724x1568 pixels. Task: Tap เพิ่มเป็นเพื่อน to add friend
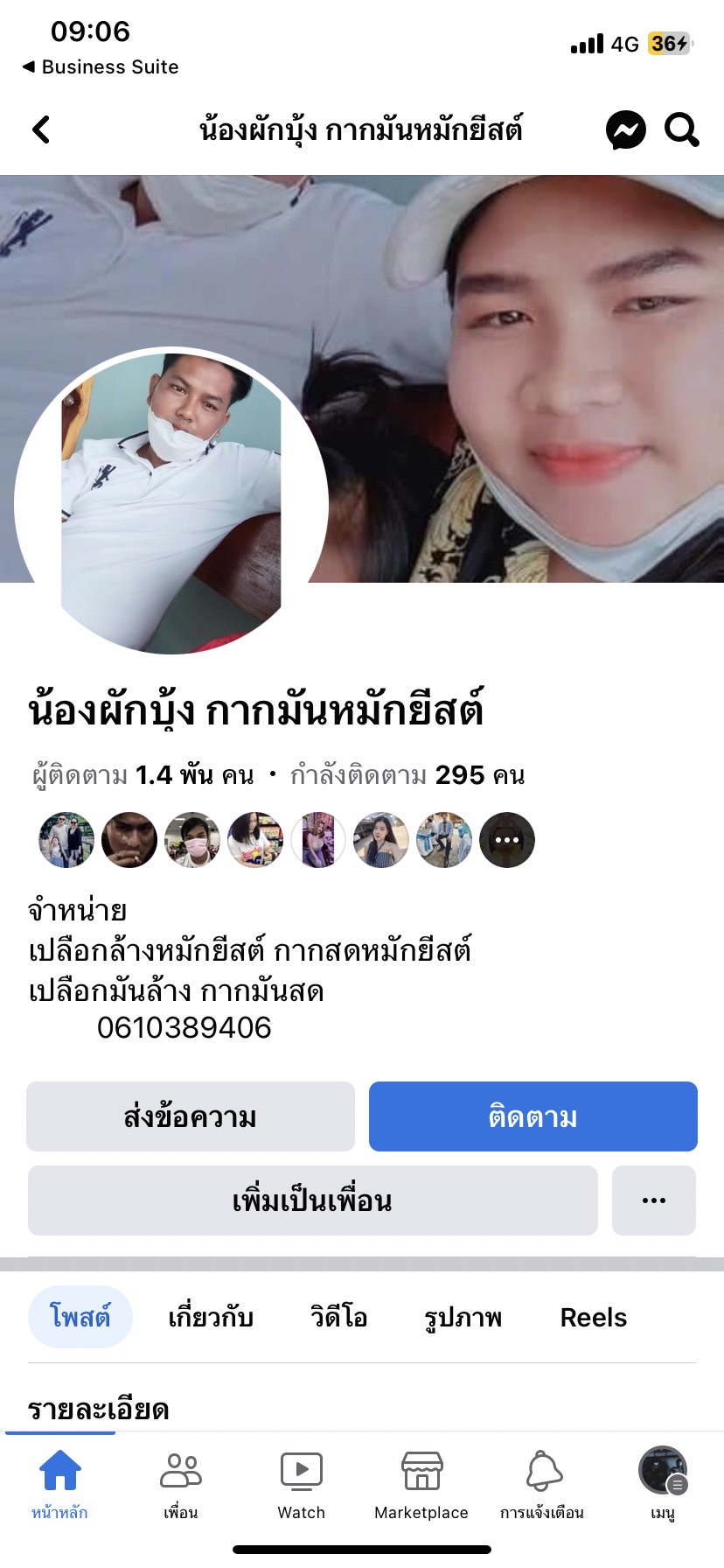pos(312,1200)
